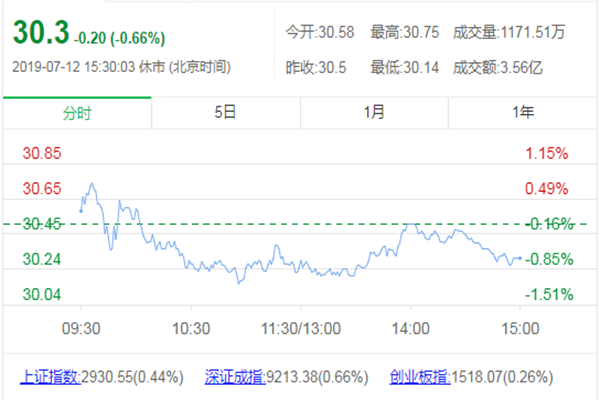This screenshot has width=600, height=400.
Task: Show the 1年 chart tab
Action: 522,113
